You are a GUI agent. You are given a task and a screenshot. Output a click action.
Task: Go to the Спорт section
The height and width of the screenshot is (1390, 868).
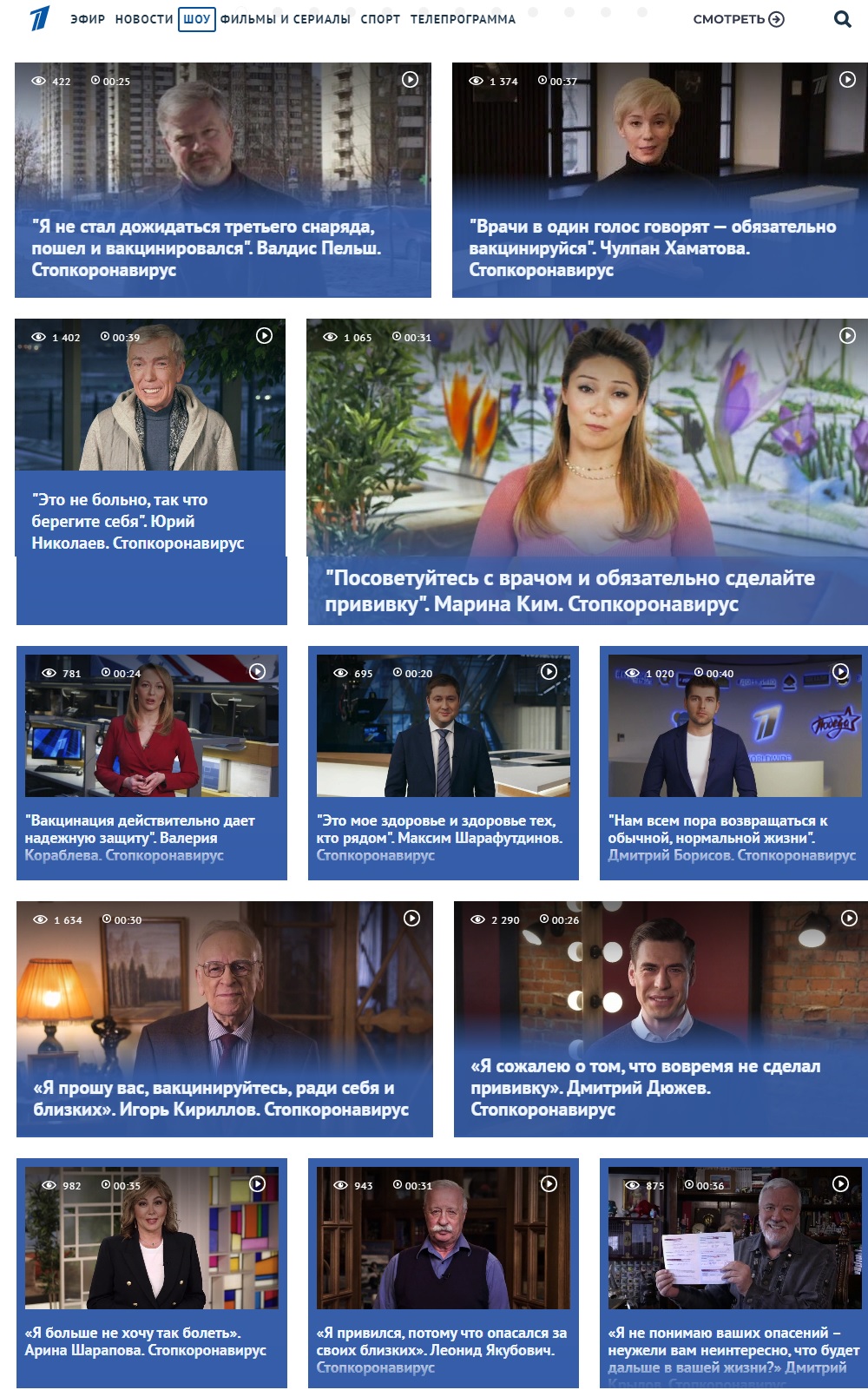pos(380,19)
